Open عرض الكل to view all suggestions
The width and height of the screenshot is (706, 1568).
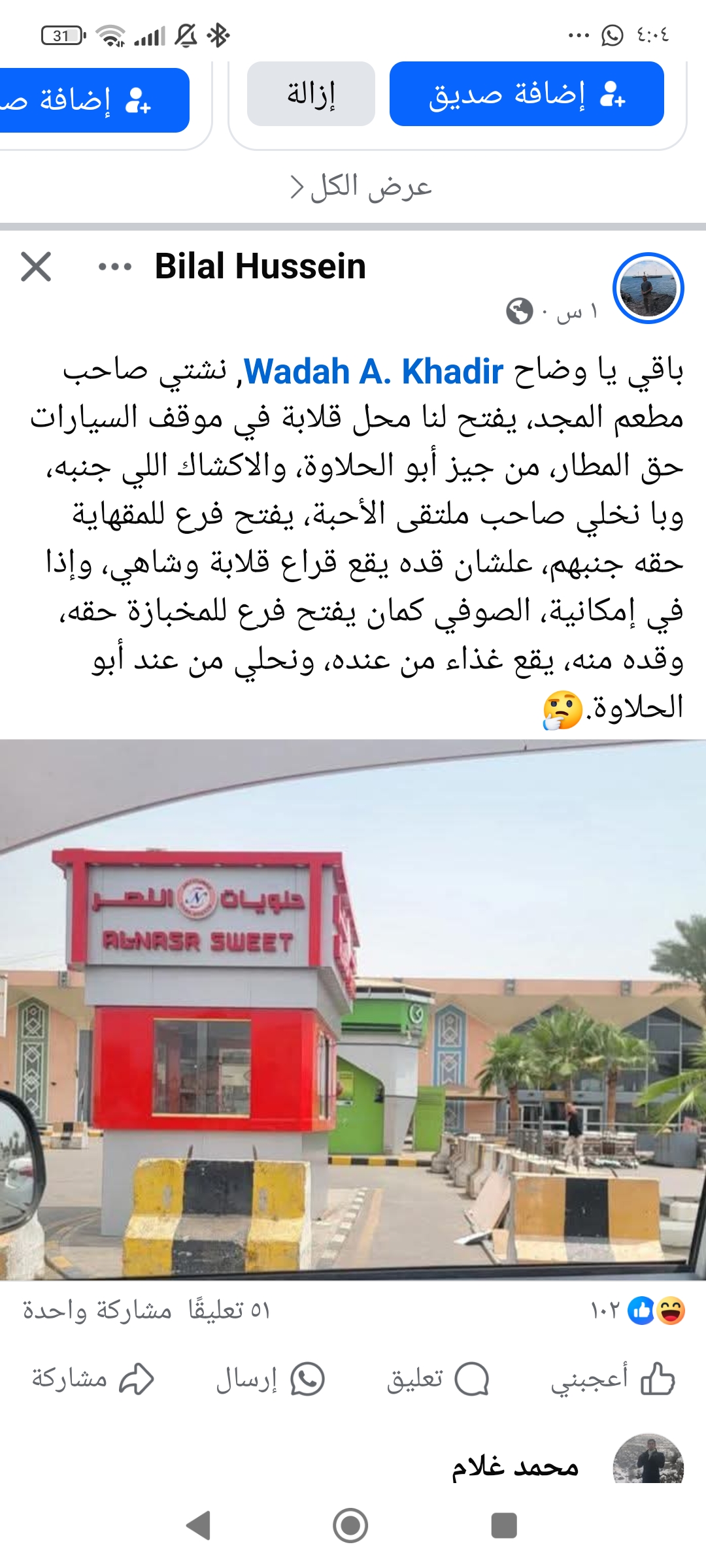click(361, 188)
